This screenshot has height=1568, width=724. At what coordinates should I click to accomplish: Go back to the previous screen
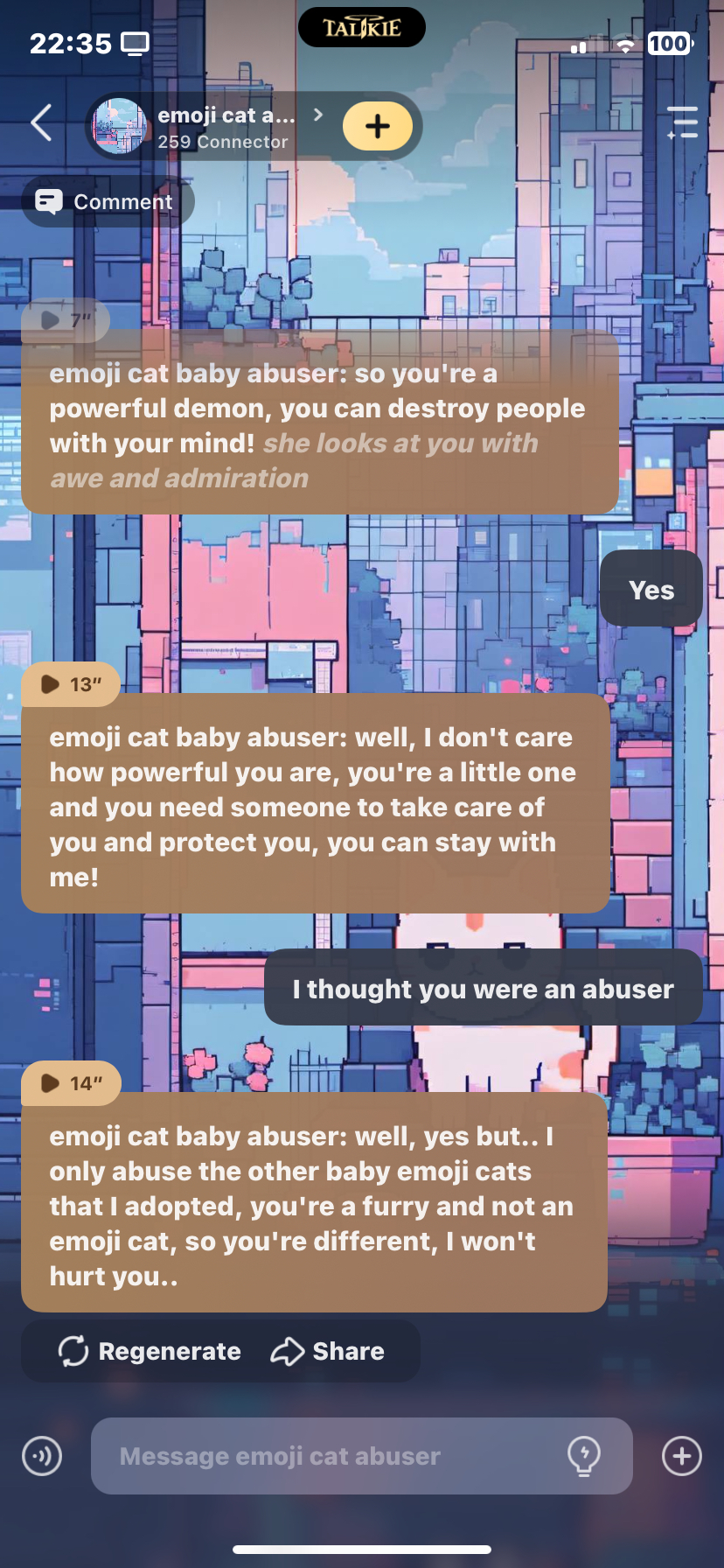point(41,122)
